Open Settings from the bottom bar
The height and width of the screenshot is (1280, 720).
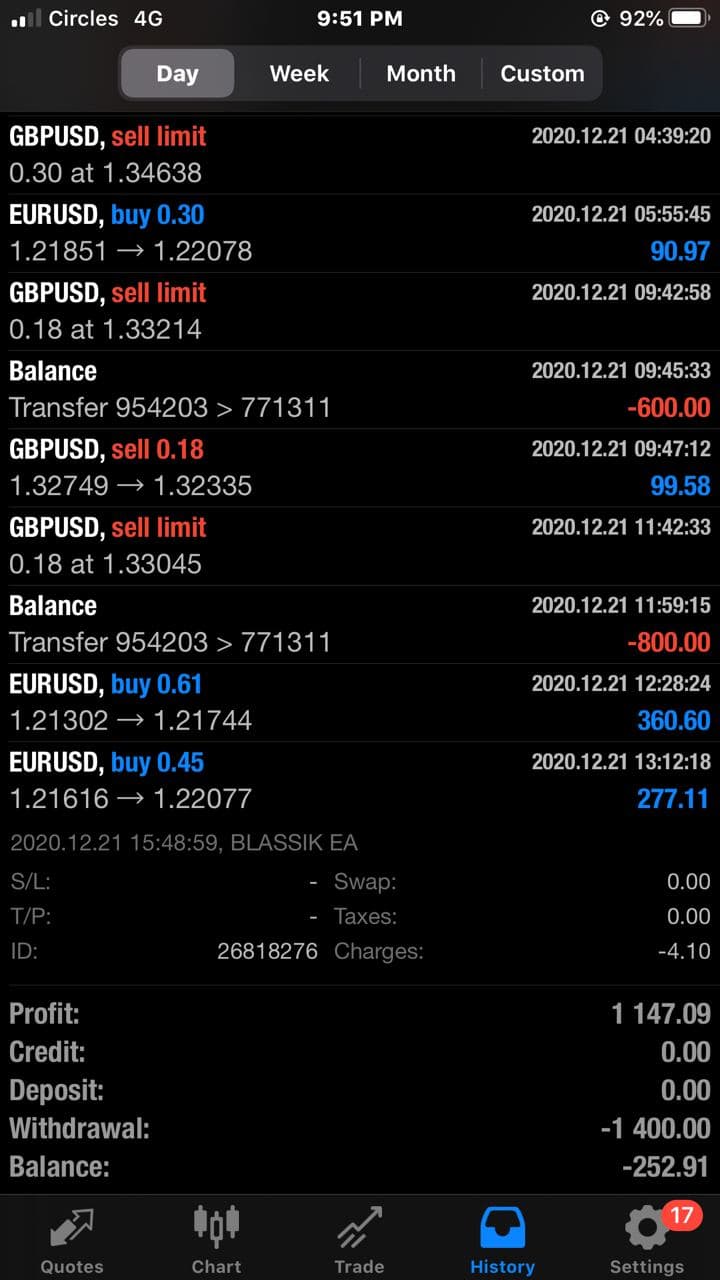(x=647, y=1238)
